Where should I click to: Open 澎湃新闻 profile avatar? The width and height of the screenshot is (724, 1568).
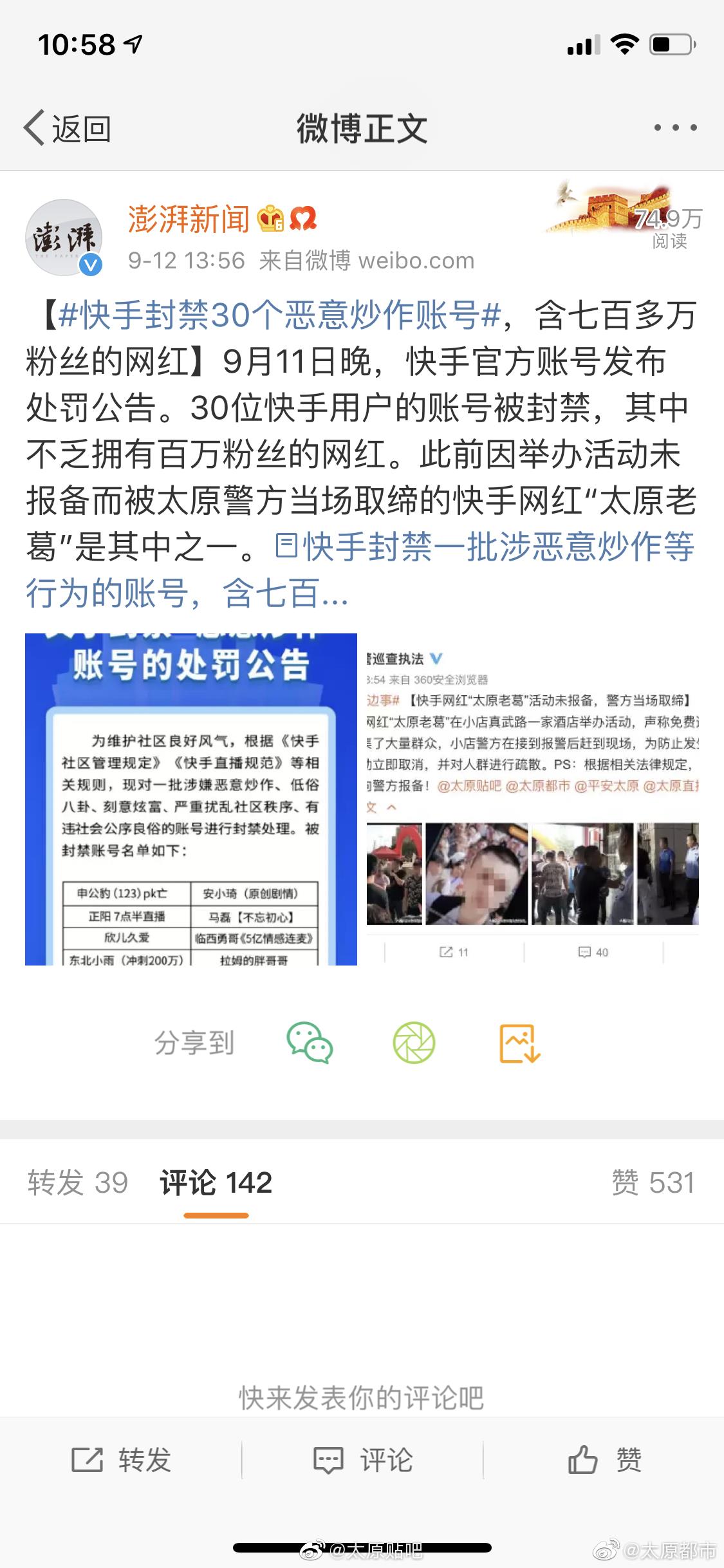click(x=64, y=238)
